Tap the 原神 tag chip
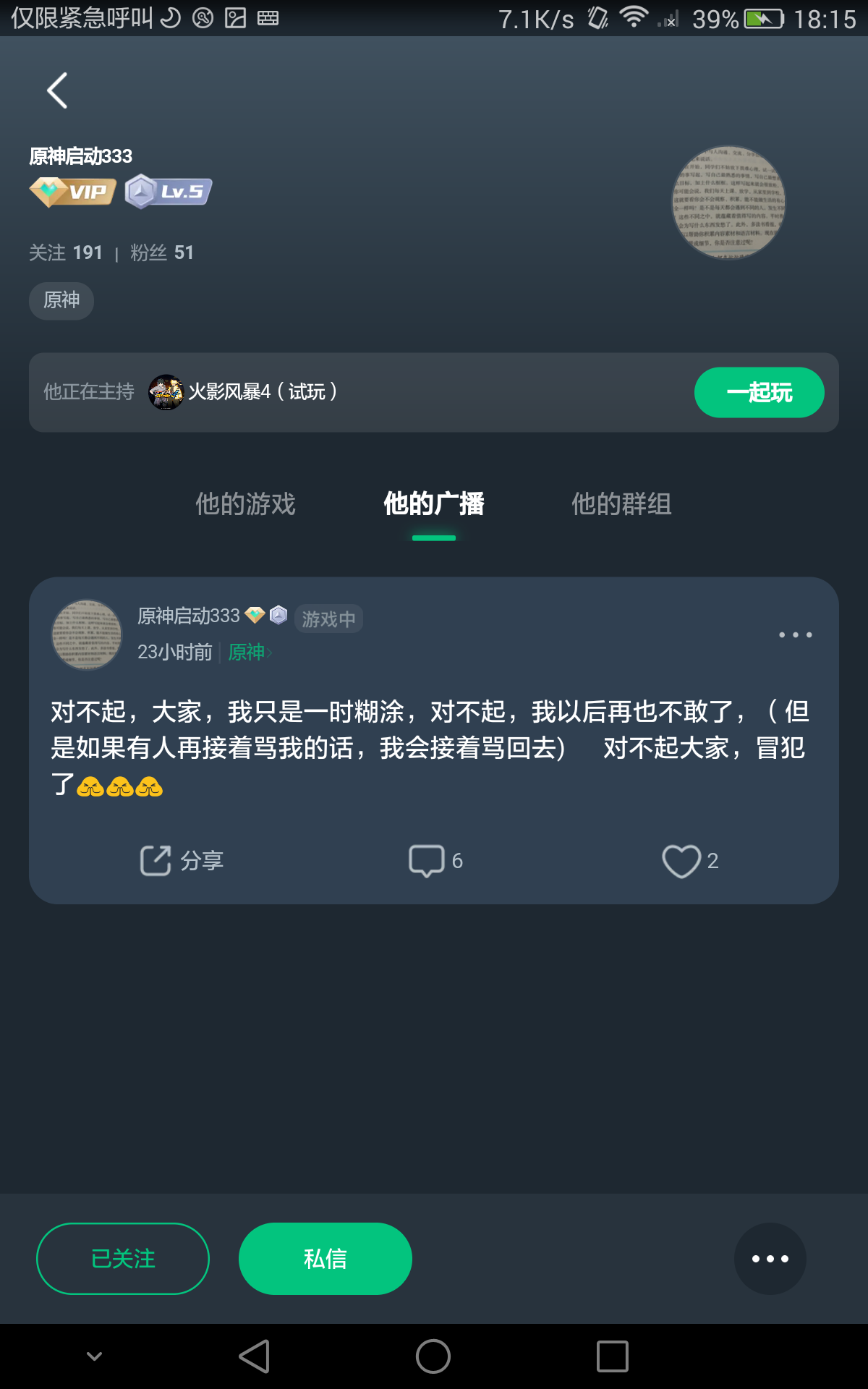The width and height of the screenshot is (868, 1389). click(x=61, y=300)
